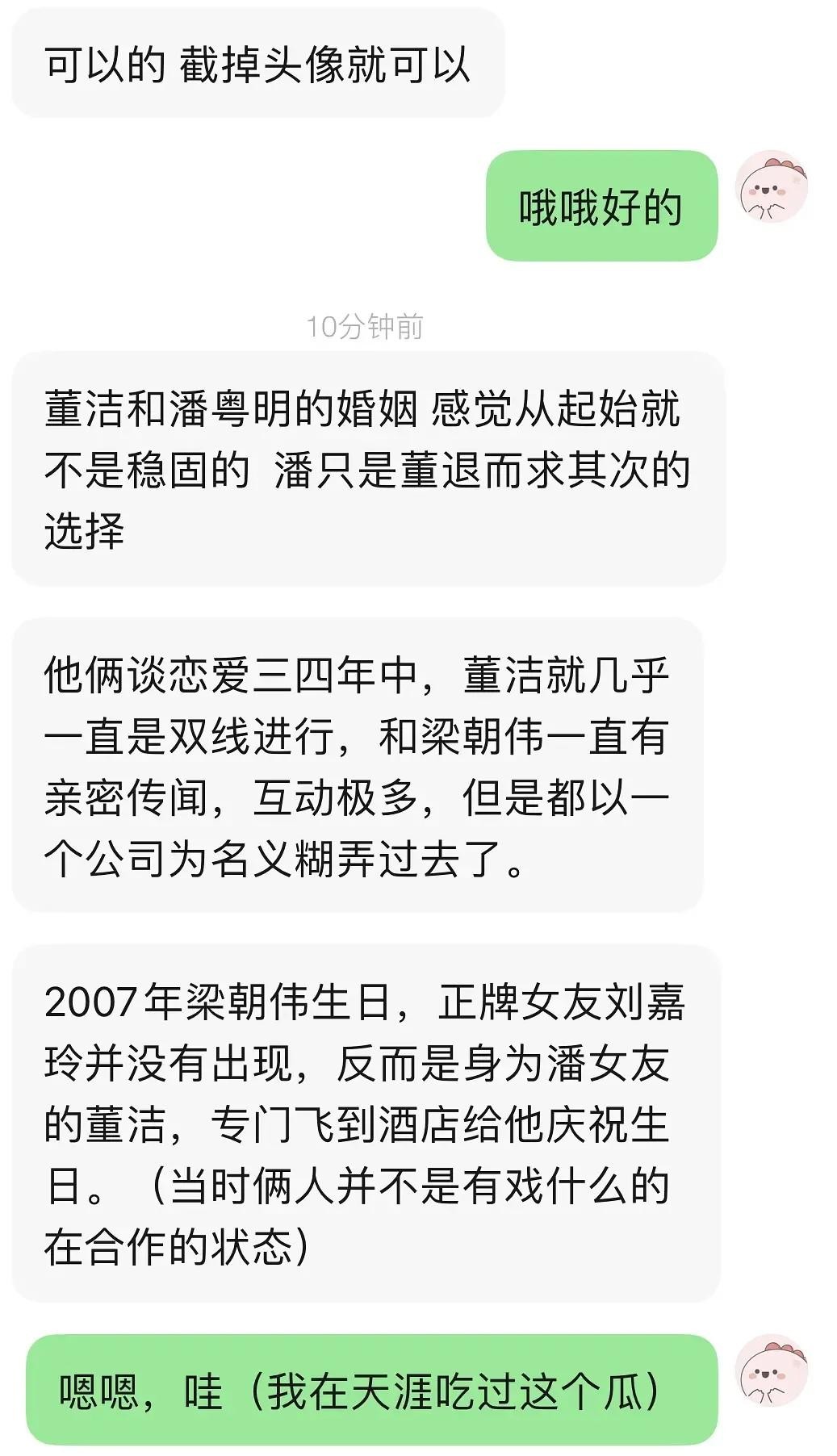Open avatar beside 我在天涯吃过这个瓜 message

click(772, 1370)
